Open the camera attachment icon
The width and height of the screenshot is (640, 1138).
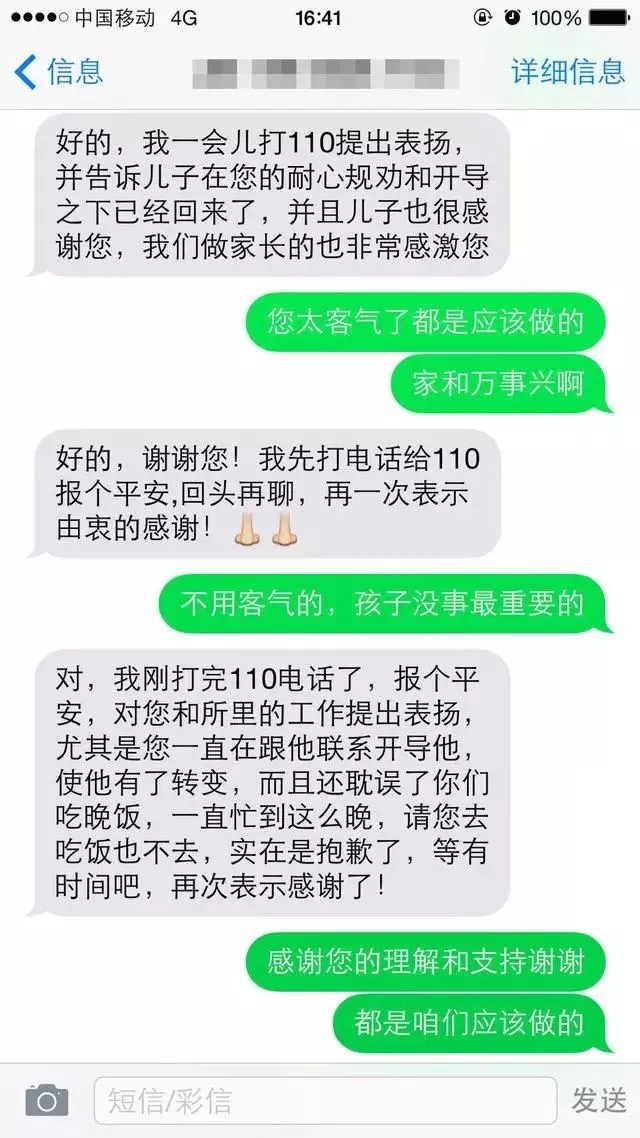[x=46, y=1100]
